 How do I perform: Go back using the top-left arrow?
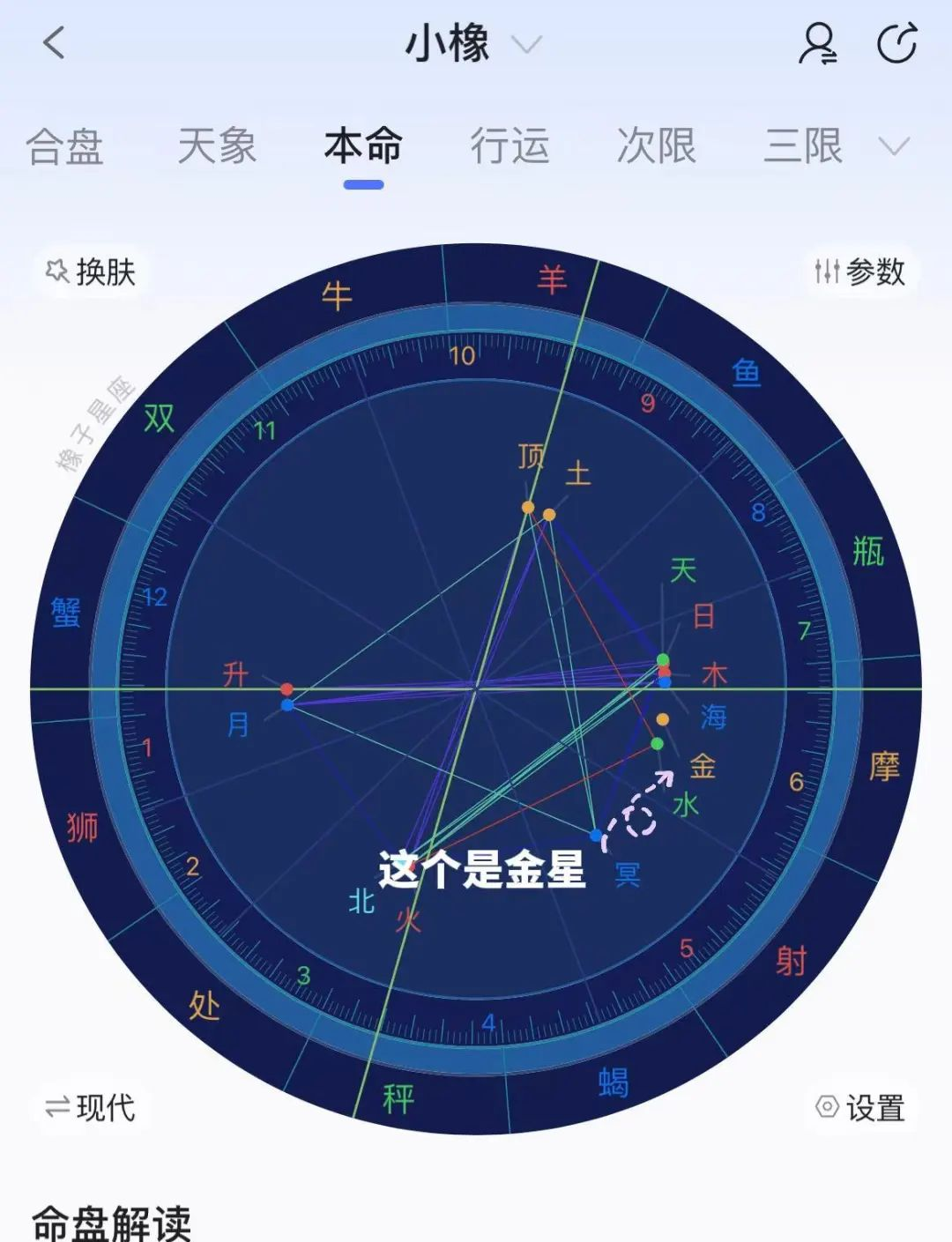pos(55,42)
